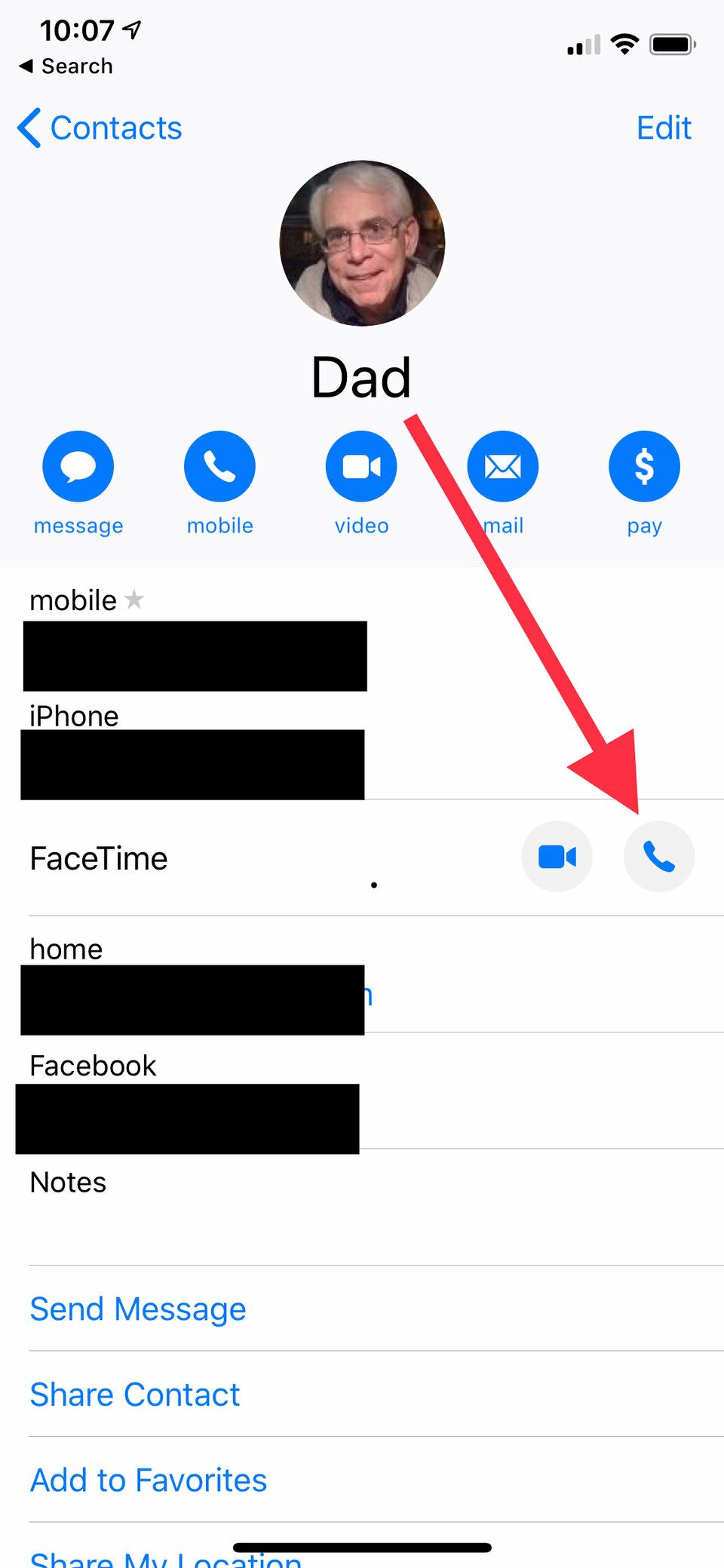Open the mobile phone number row
This screenshot has height=1568, width=724.
click(x=362, y=637)
